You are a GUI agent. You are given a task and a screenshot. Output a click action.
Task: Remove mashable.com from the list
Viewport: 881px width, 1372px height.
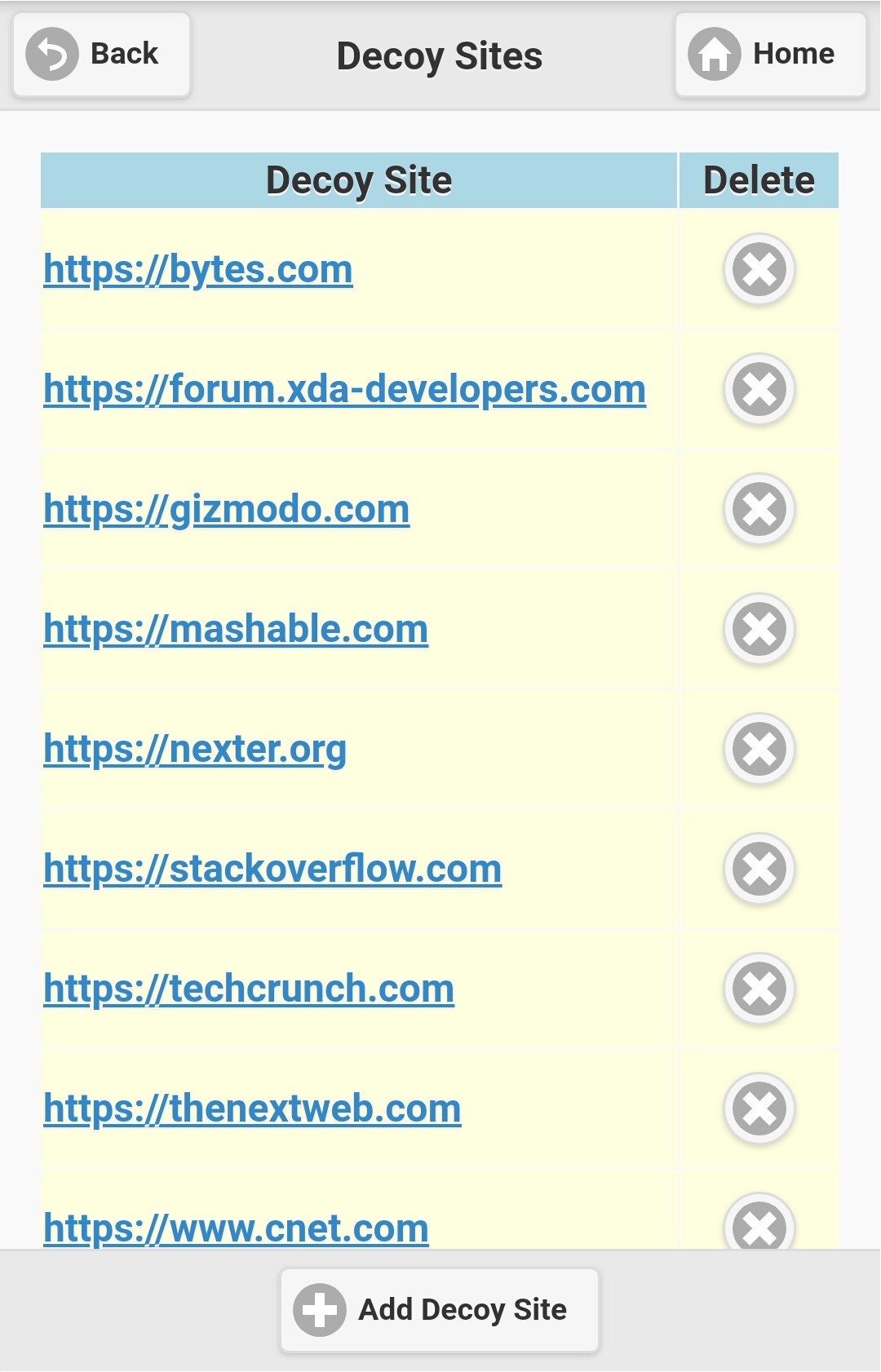point(759,629)
